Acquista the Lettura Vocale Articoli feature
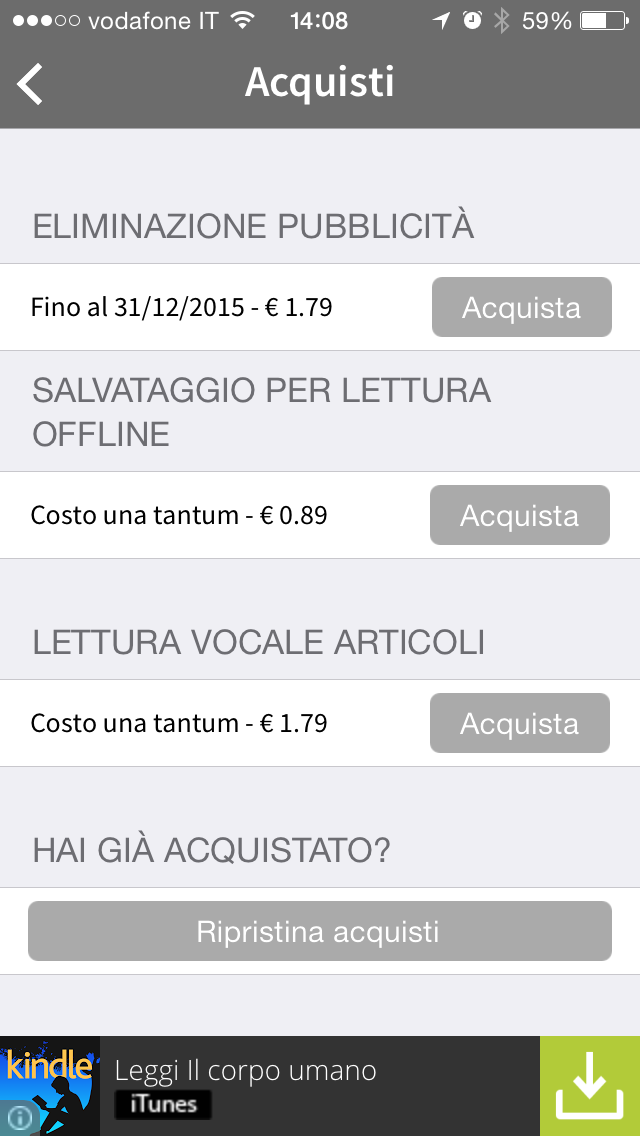 coord(519,723)
